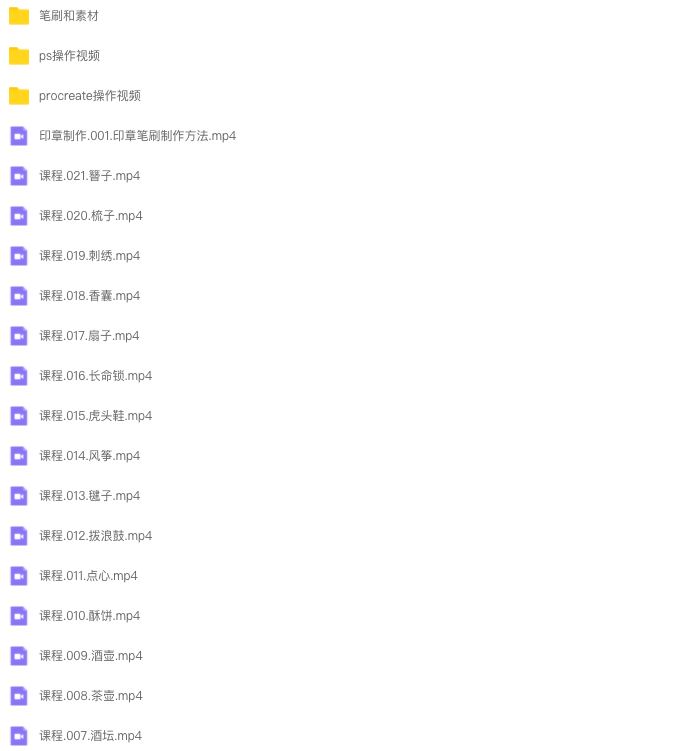Tap the file 课程.015.虎头鞋.mp4
This screenshot has height=751, width=681.
click(x=95, y=416)
